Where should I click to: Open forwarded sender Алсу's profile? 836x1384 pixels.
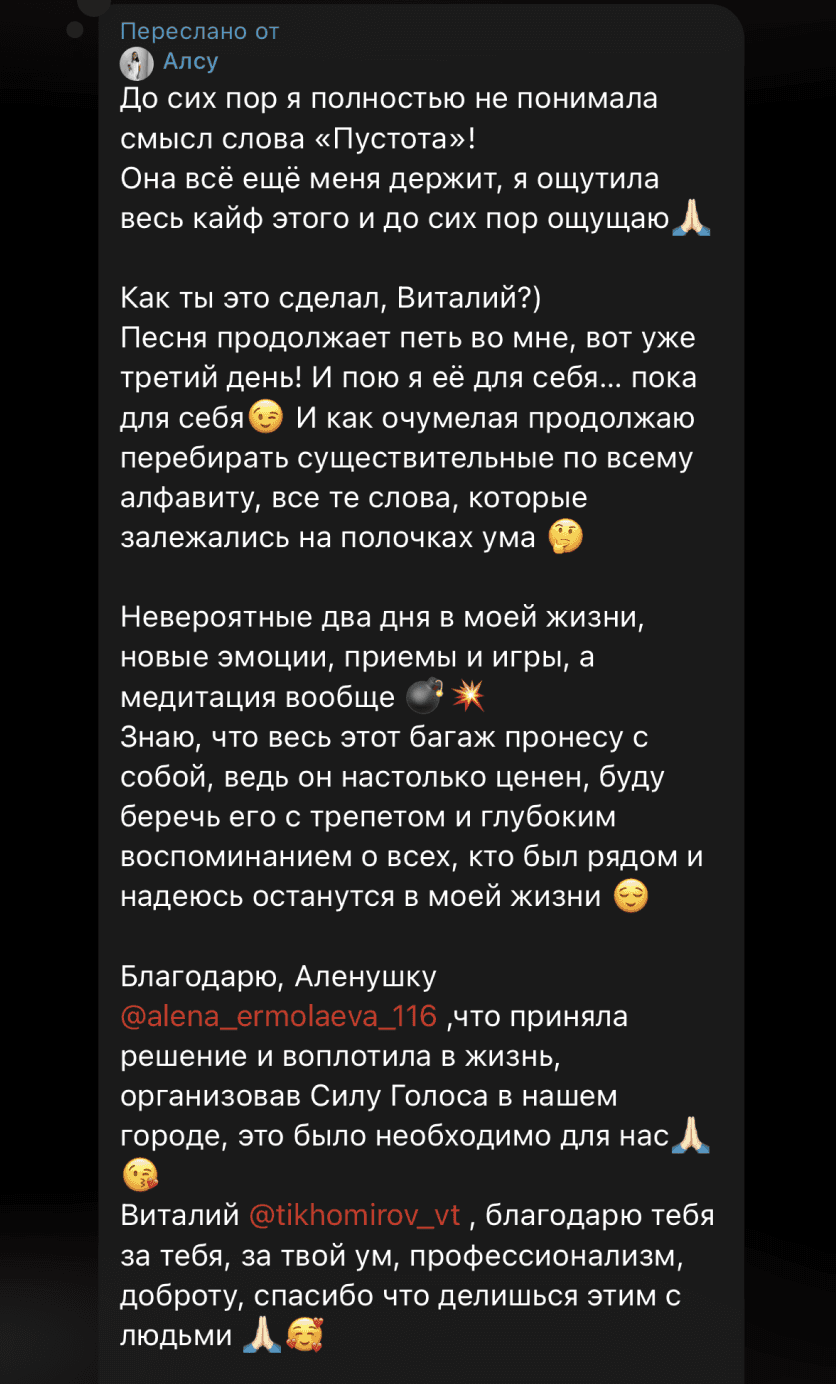189,63
